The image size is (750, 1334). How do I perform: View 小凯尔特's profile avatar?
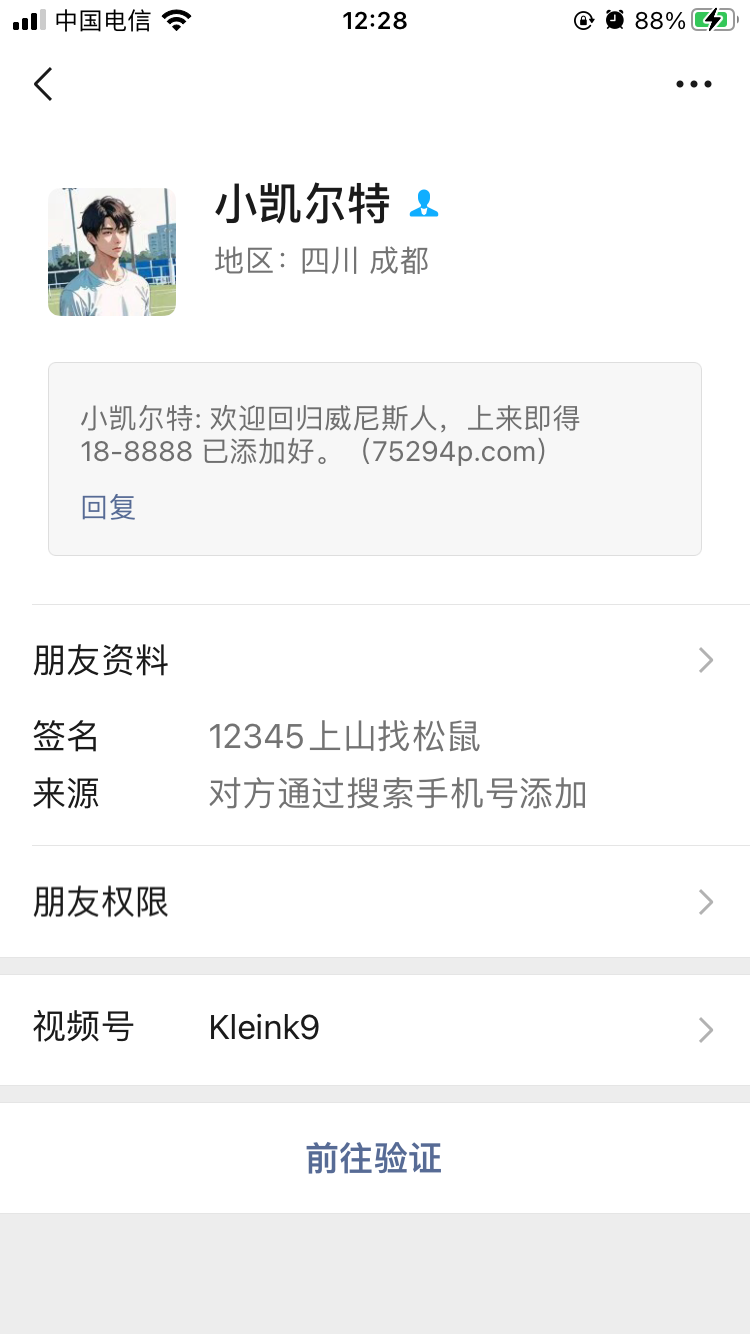112,252
